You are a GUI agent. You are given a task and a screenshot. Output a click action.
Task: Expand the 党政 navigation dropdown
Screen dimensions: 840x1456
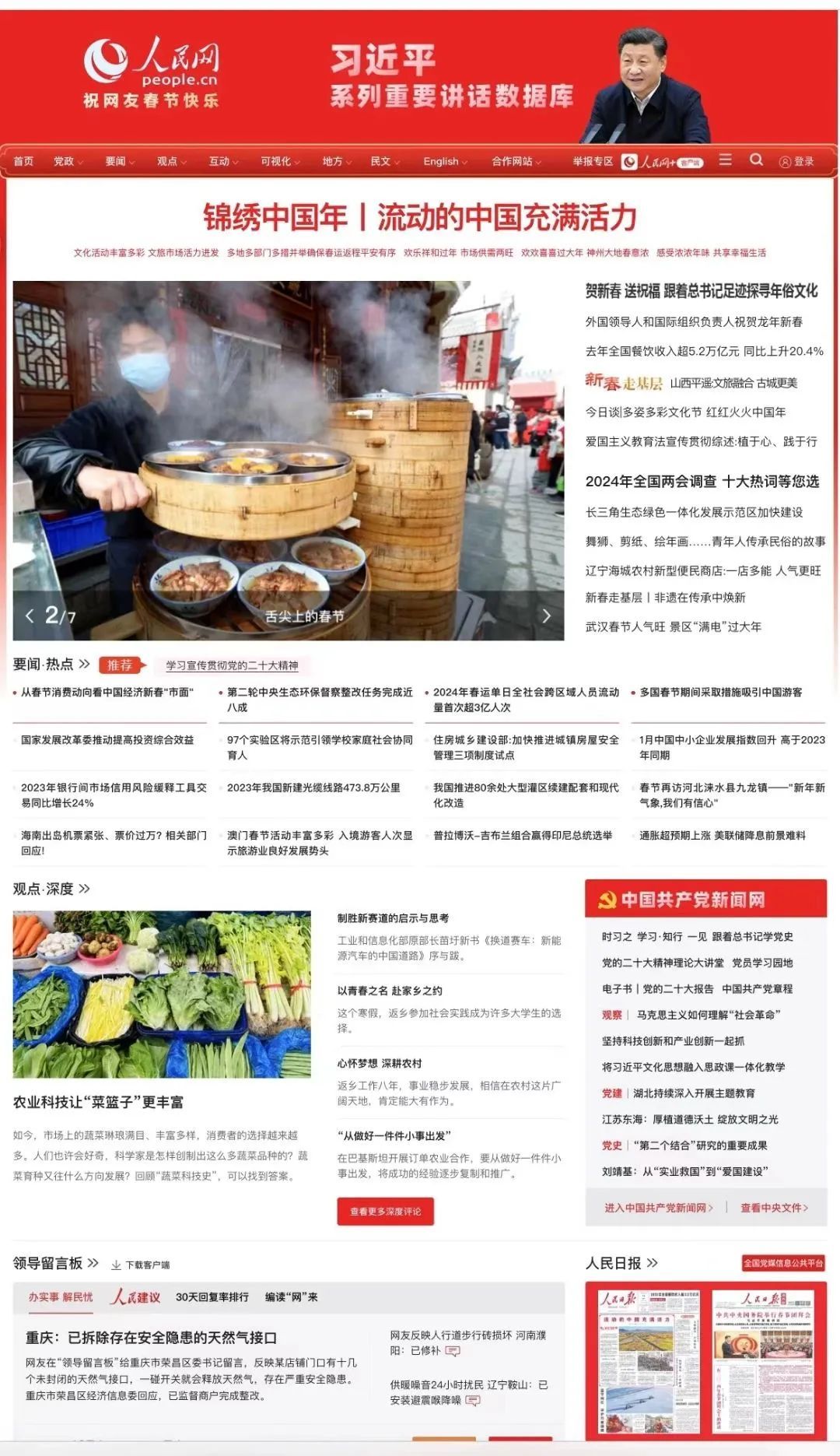click(x=68, y=162)
